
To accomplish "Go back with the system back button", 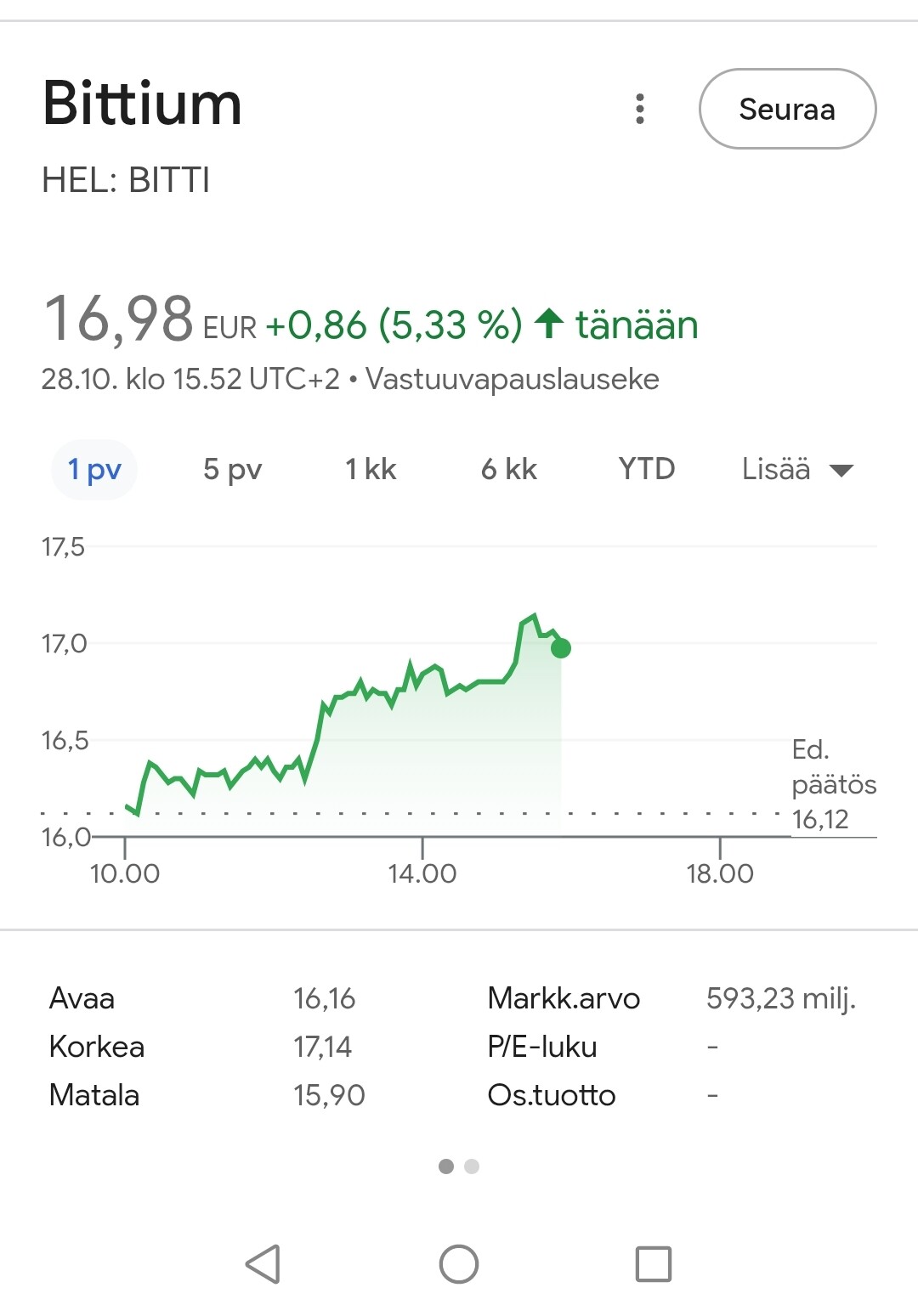I will click(263, 1264).
